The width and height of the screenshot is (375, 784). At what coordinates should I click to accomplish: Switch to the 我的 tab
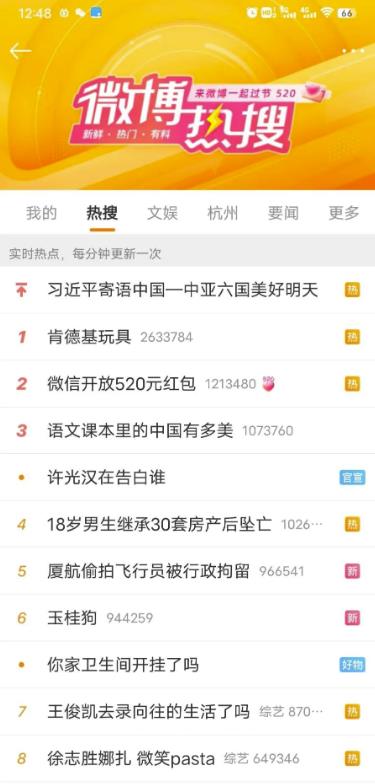(x=42, y=213)
